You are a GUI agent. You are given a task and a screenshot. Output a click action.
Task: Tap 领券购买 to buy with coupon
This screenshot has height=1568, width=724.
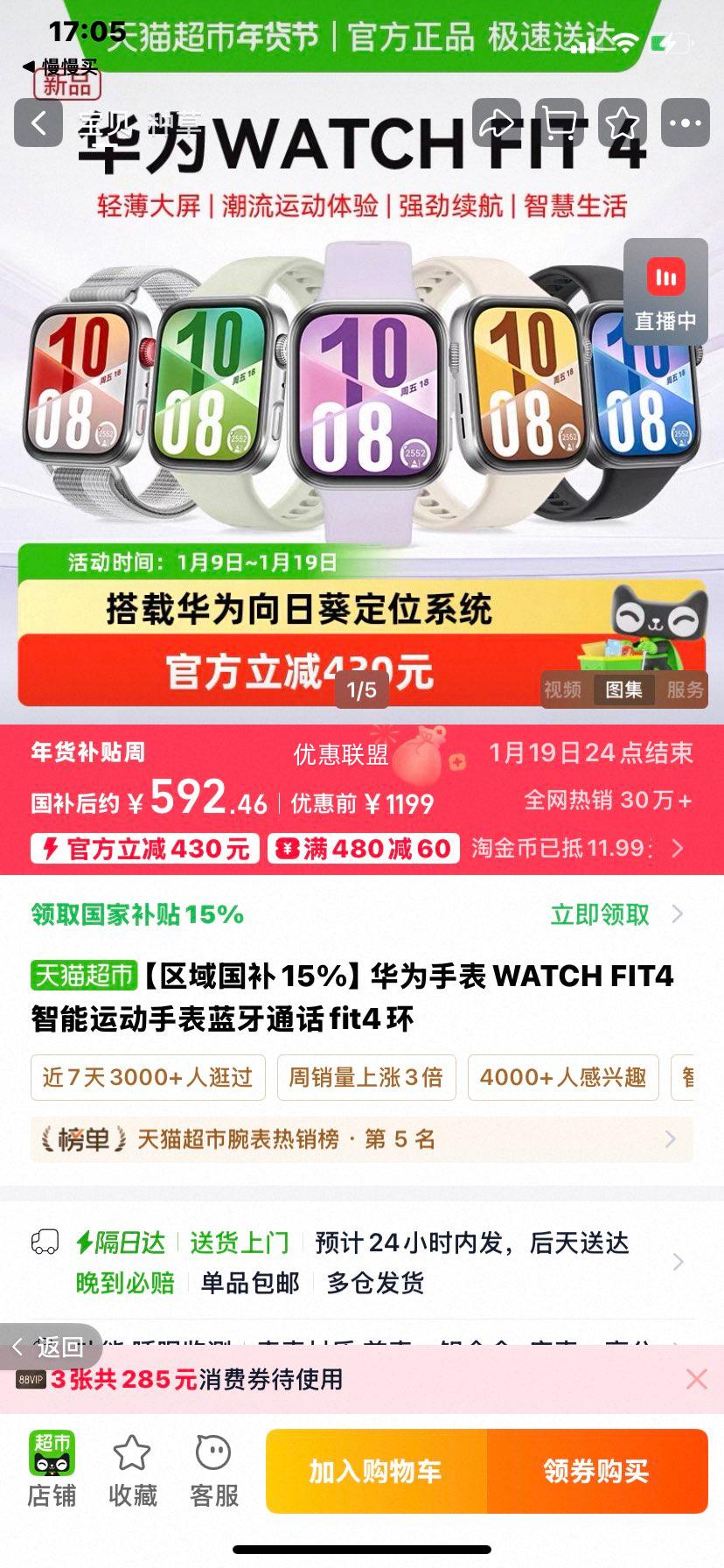pos(599,1470)
